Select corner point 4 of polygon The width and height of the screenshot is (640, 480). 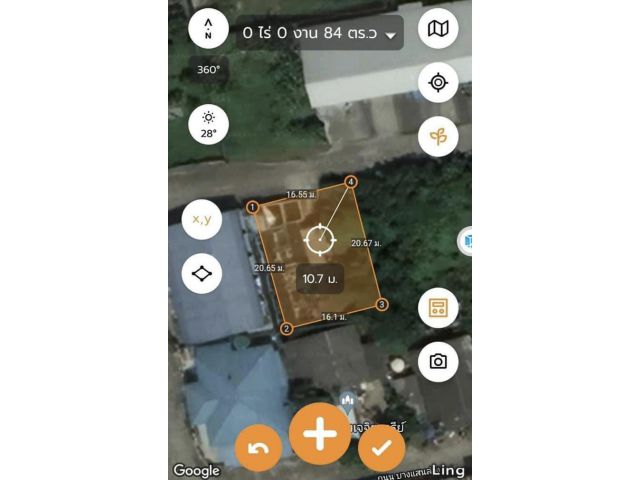351,182
